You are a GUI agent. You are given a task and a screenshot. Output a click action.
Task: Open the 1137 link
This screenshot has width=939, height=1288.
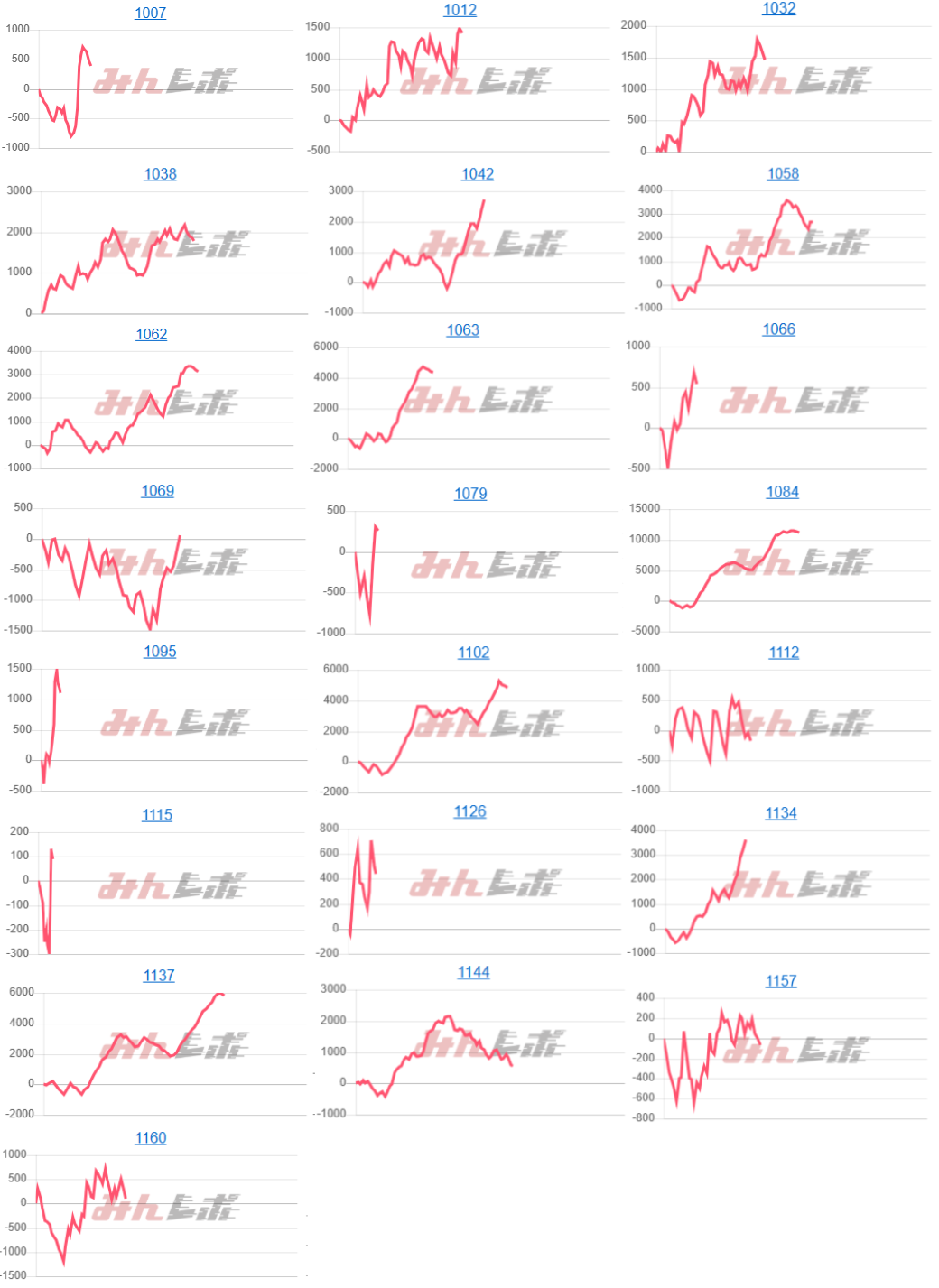point(159,975)
